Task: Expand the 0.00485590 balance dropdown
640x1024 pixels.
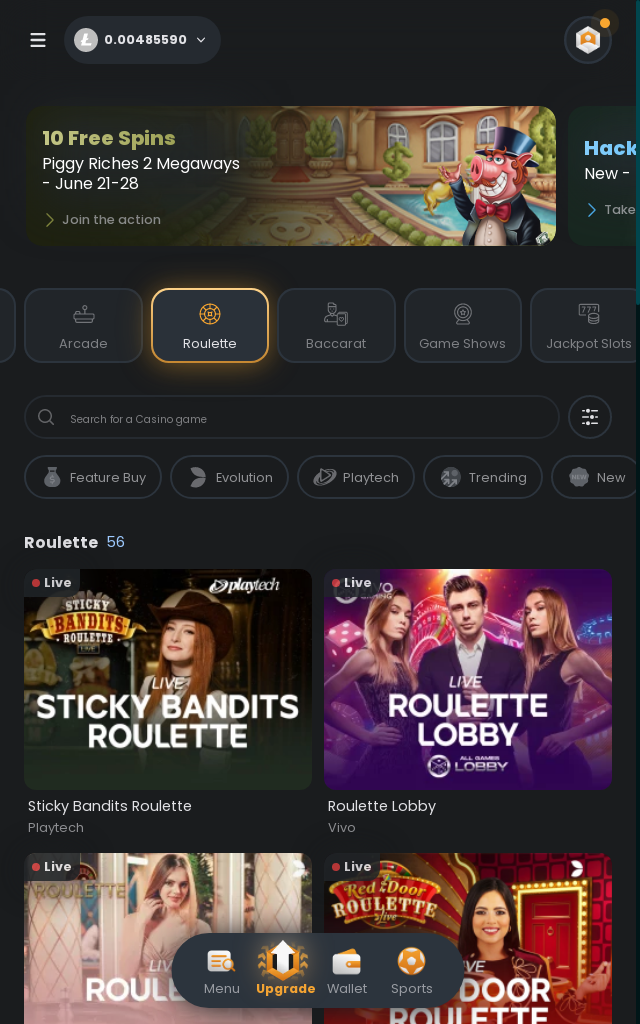Action: point(142,40)
